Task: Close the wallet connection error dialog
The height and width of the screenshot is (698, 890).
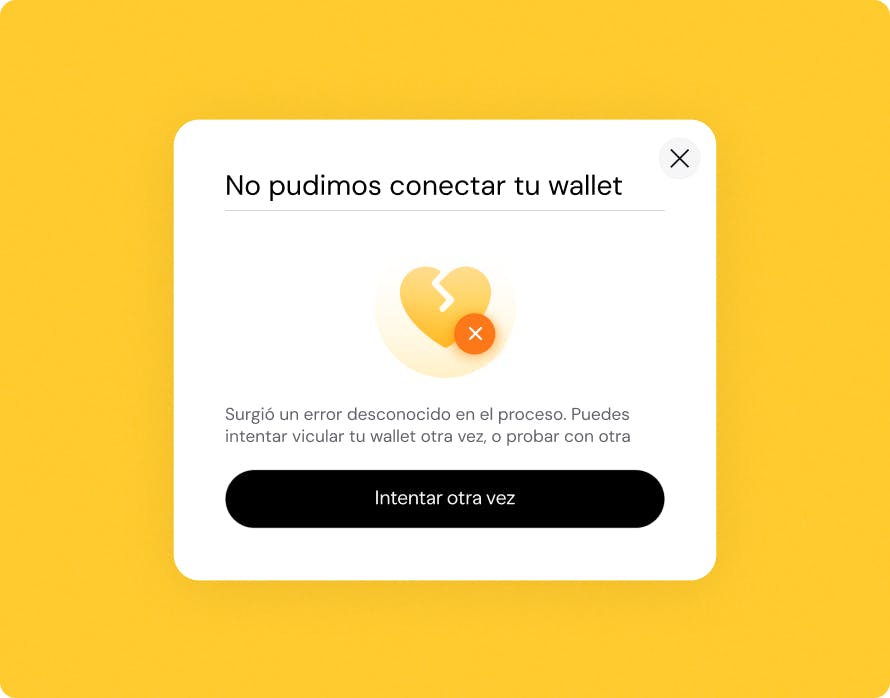Action: (679, 158)
